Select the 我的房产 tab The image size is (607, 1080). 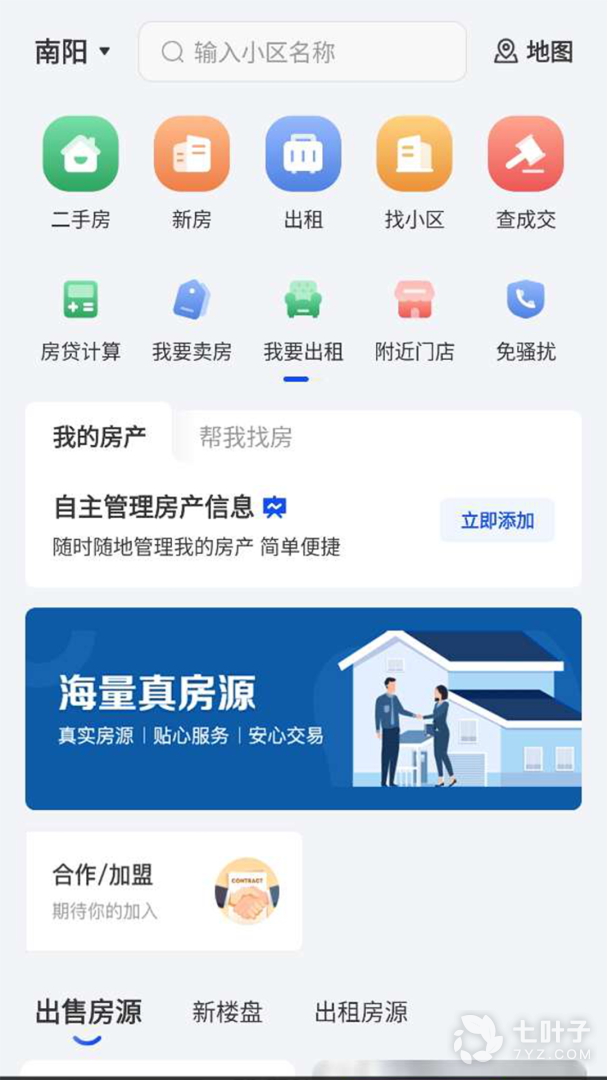(x=99, y=437)
